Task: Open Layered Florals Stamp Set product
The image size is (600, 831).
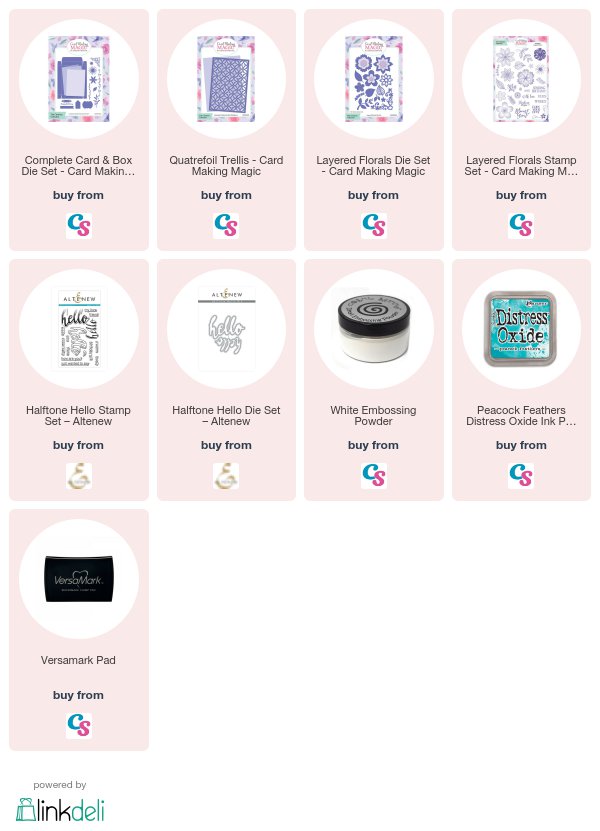Action: click(x=521, y=80)
